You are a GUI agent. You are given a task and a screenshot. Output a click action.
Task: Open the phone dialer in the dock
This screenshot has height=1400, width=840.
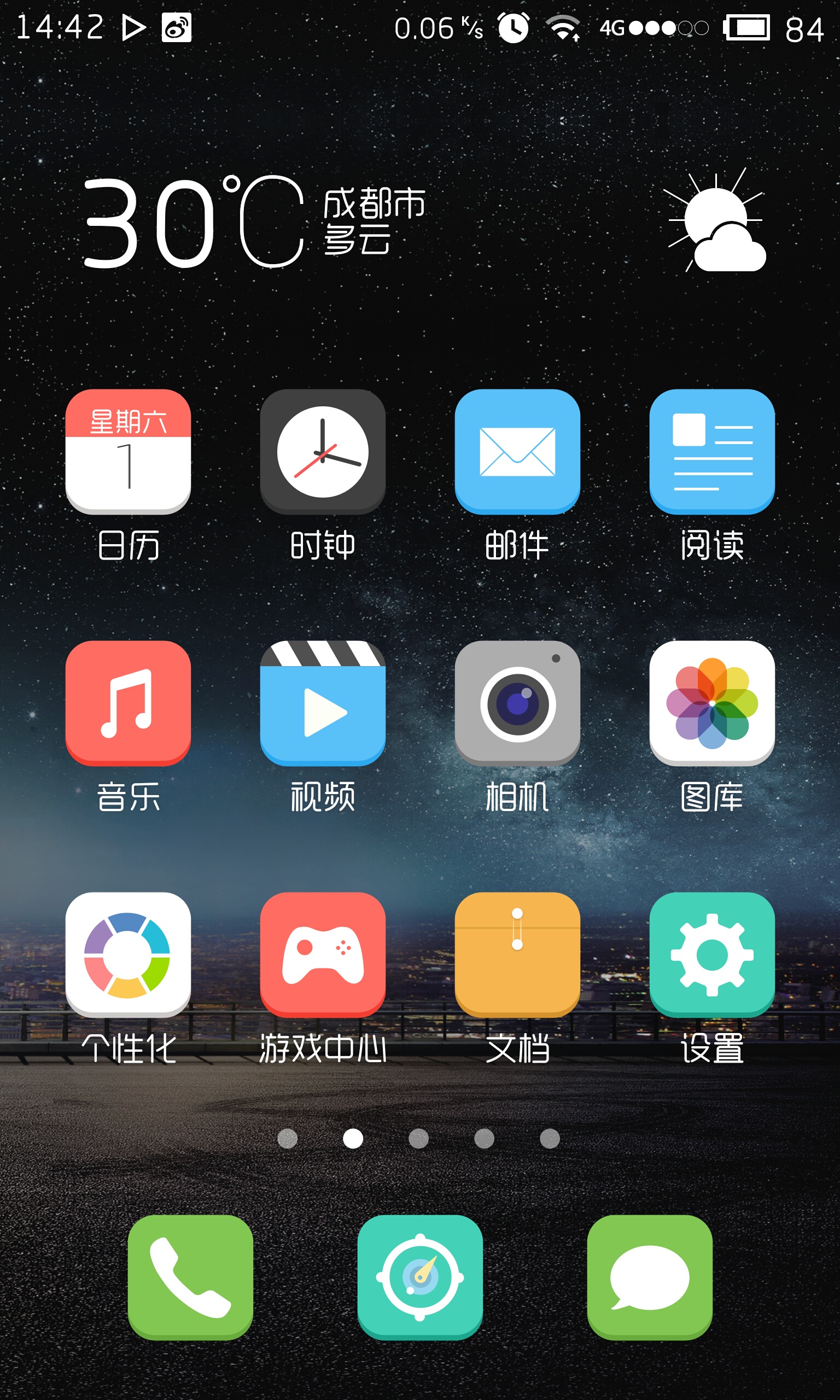coord(190,1277)
